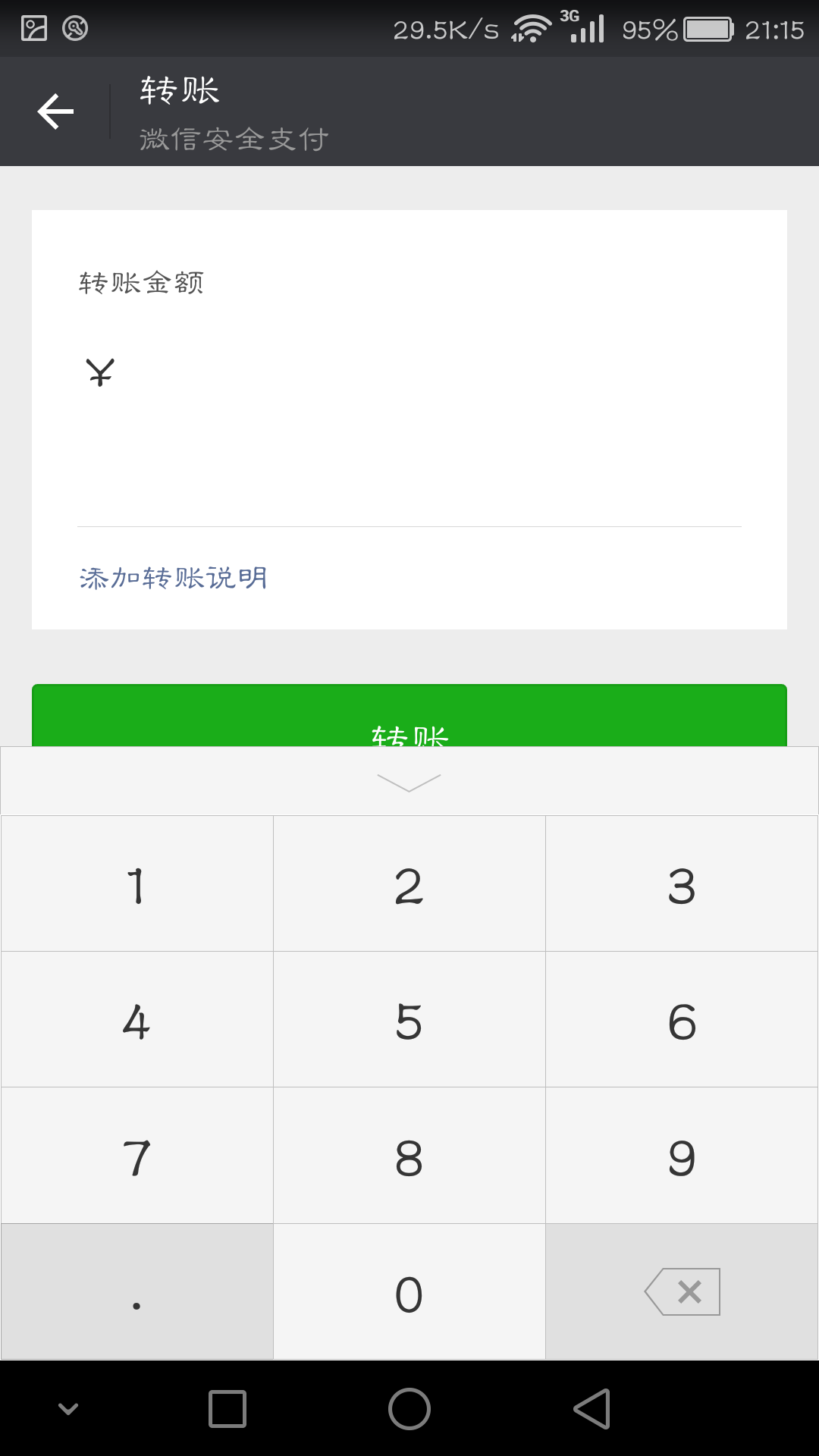This screenshot has width=819, height=1456.
Task: Go back using the header arrow
Action: point(56,111)
